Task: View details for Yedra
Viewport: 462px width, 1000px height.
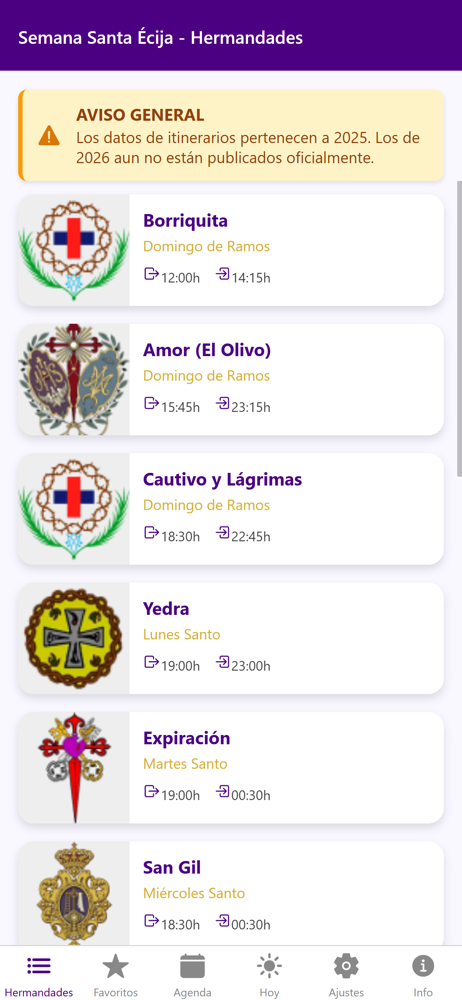Action: (230, 638)
